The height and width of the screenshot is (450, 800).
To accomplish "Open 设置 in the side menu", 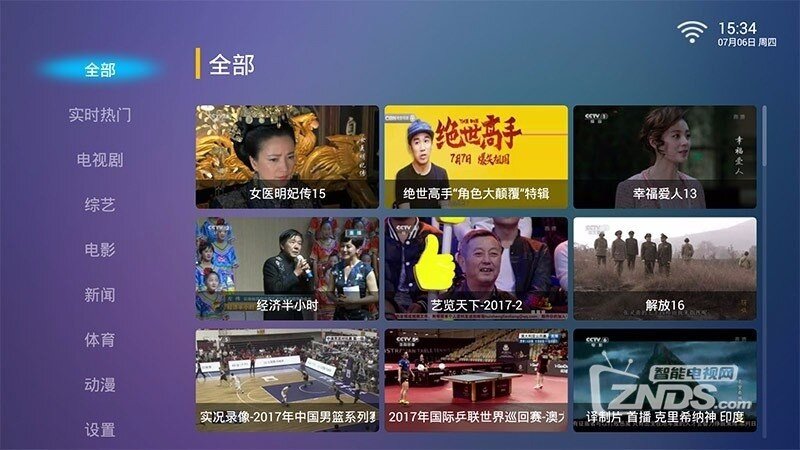I will [99, 430].
